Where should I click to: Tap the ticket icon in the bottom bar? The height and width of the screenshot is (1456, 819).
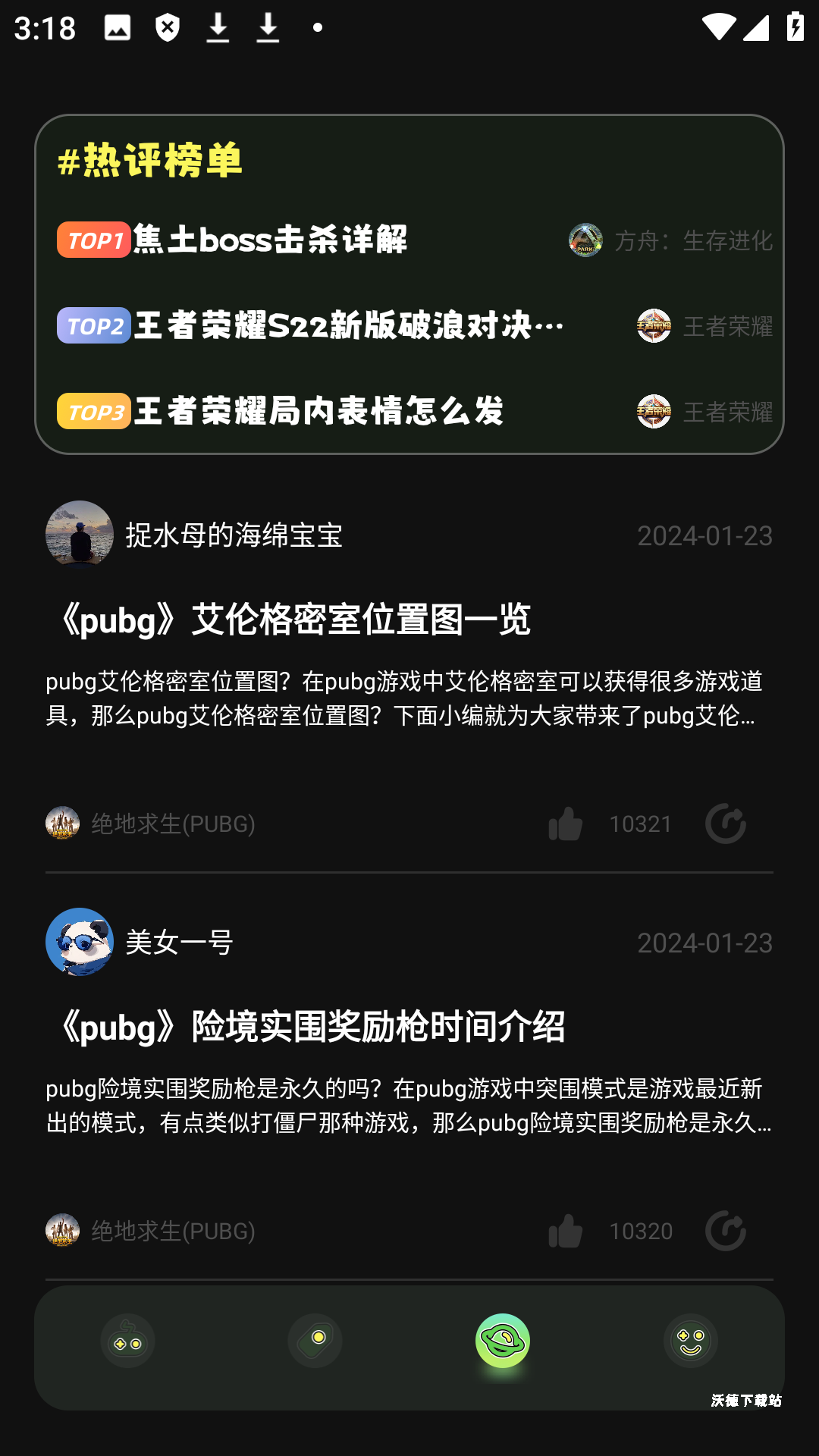tap(315, 1340)
